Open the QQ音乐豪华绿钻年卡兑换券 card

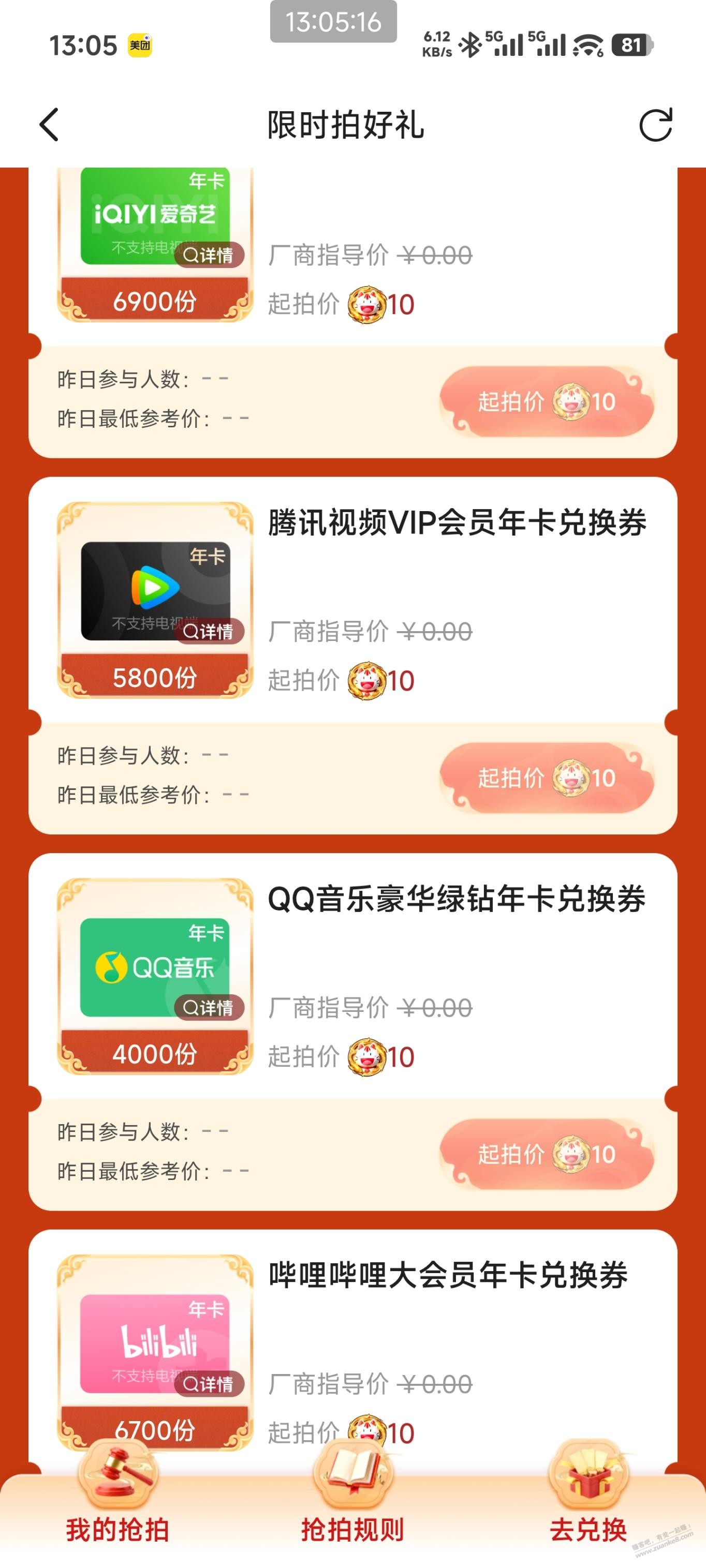pyautogui.click(x=457, y=900)
